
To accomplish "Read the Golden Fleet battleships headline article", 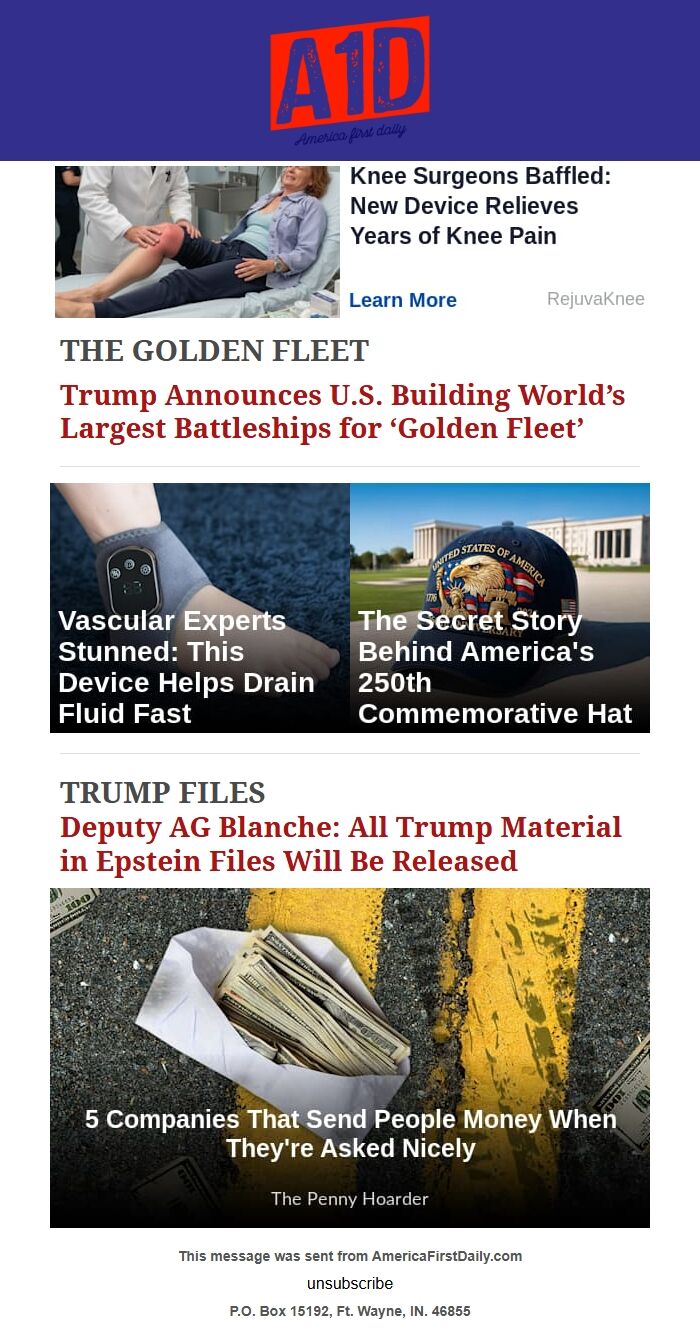I will (342, 411).
